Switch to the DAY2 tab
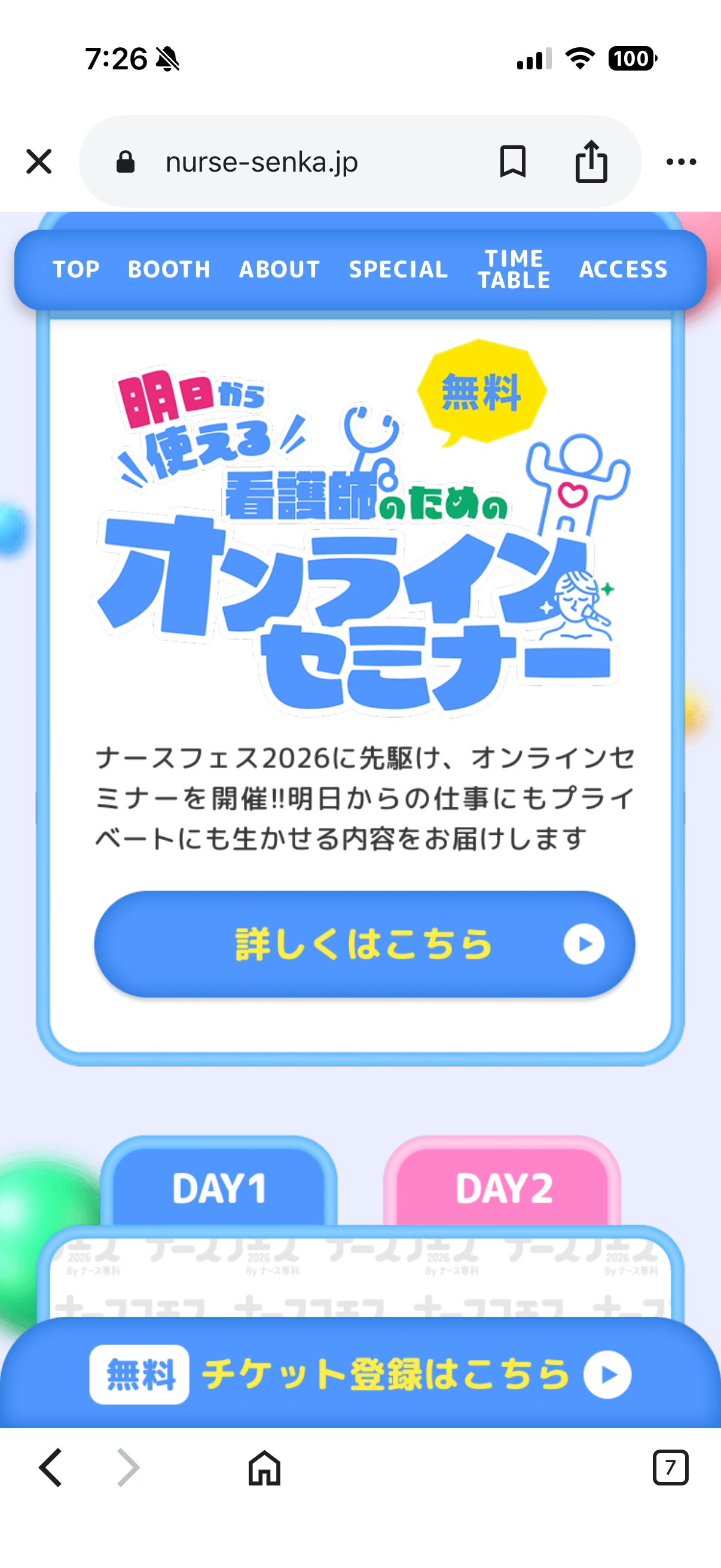 coord(503,1187)
